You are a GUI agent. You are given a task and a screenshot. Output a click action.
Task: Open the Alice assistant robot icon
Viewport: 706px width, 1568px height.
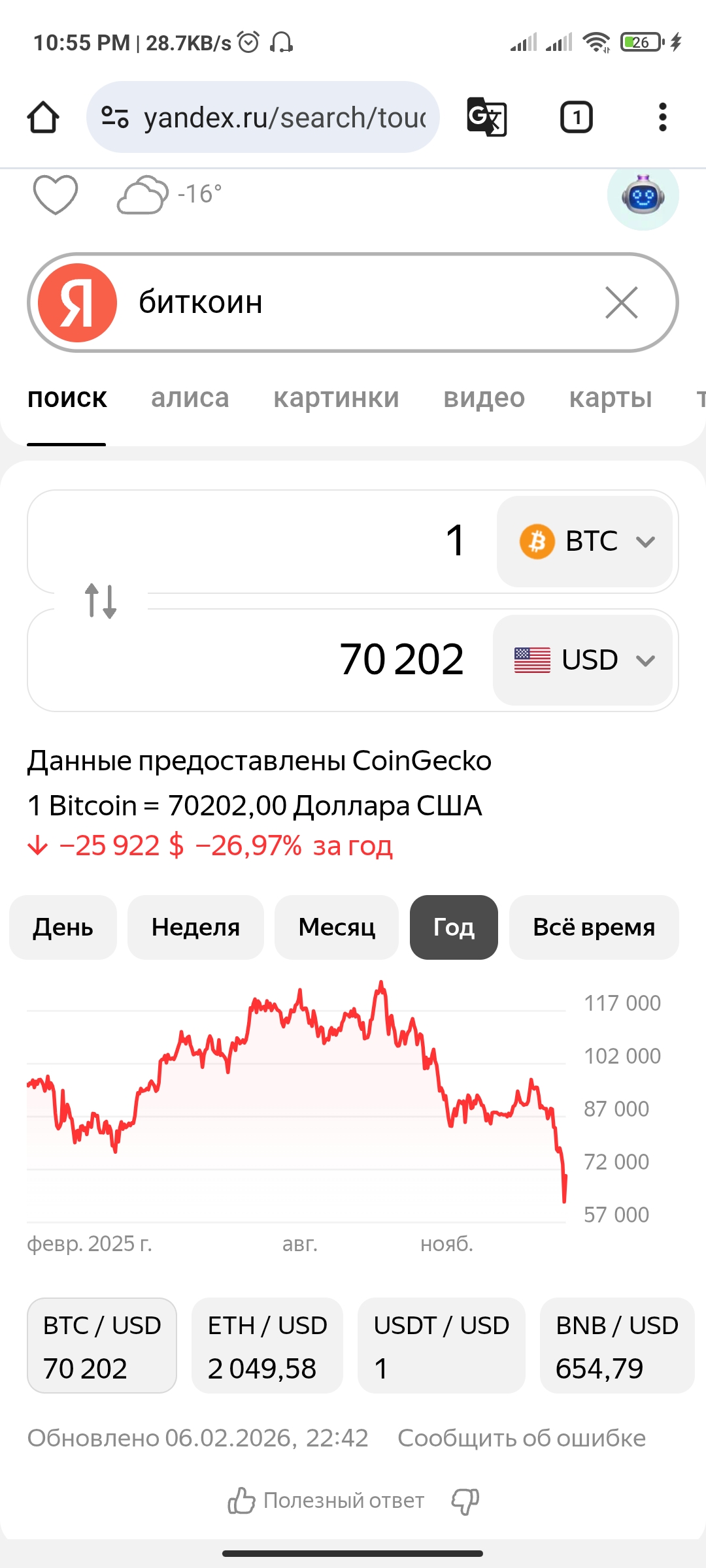click(x=643, y=195)
